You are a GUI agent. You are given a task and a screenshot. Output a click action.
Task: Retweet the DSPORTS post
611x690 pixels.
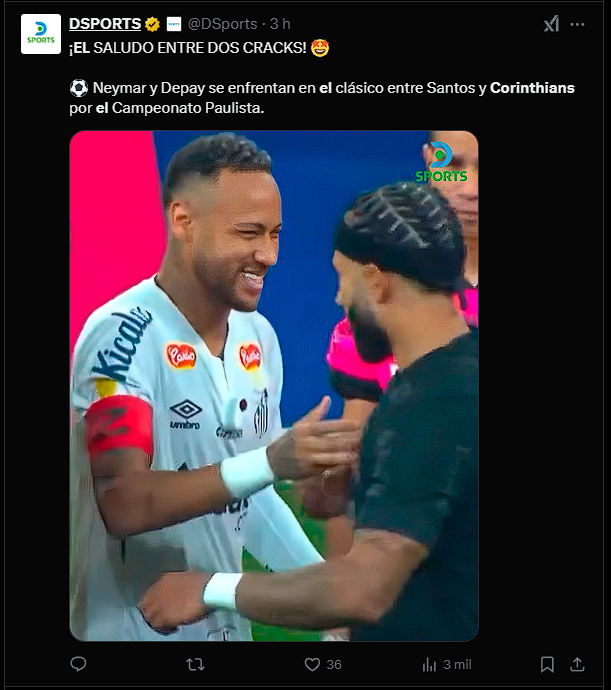[196, 664]
